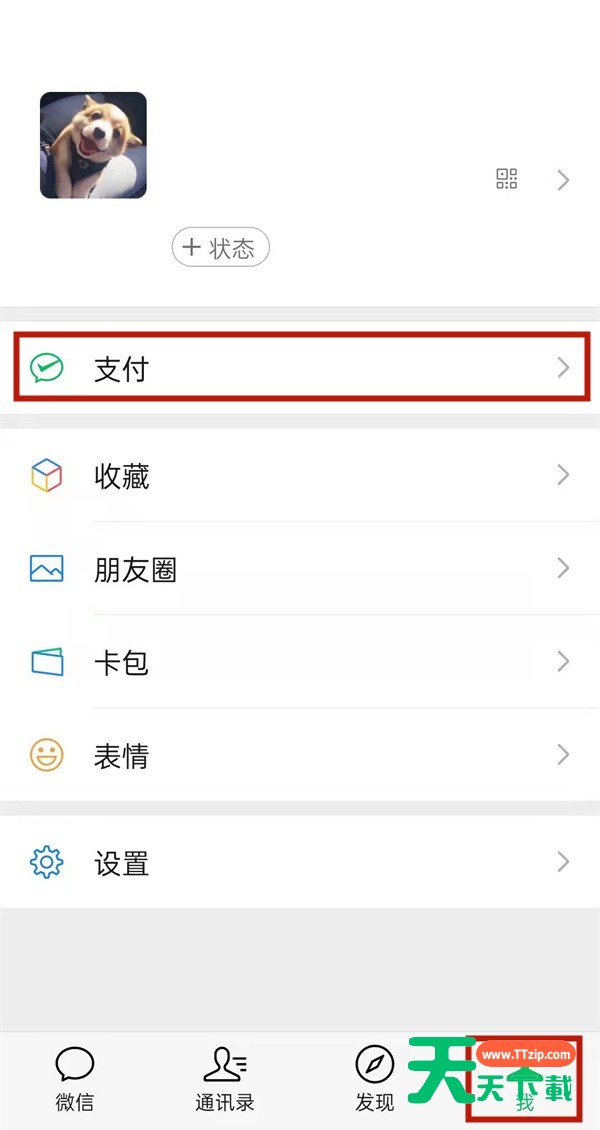Viewport: 600px width, 1130px height.
Task: Show my QR code icon
Action: 507,180
